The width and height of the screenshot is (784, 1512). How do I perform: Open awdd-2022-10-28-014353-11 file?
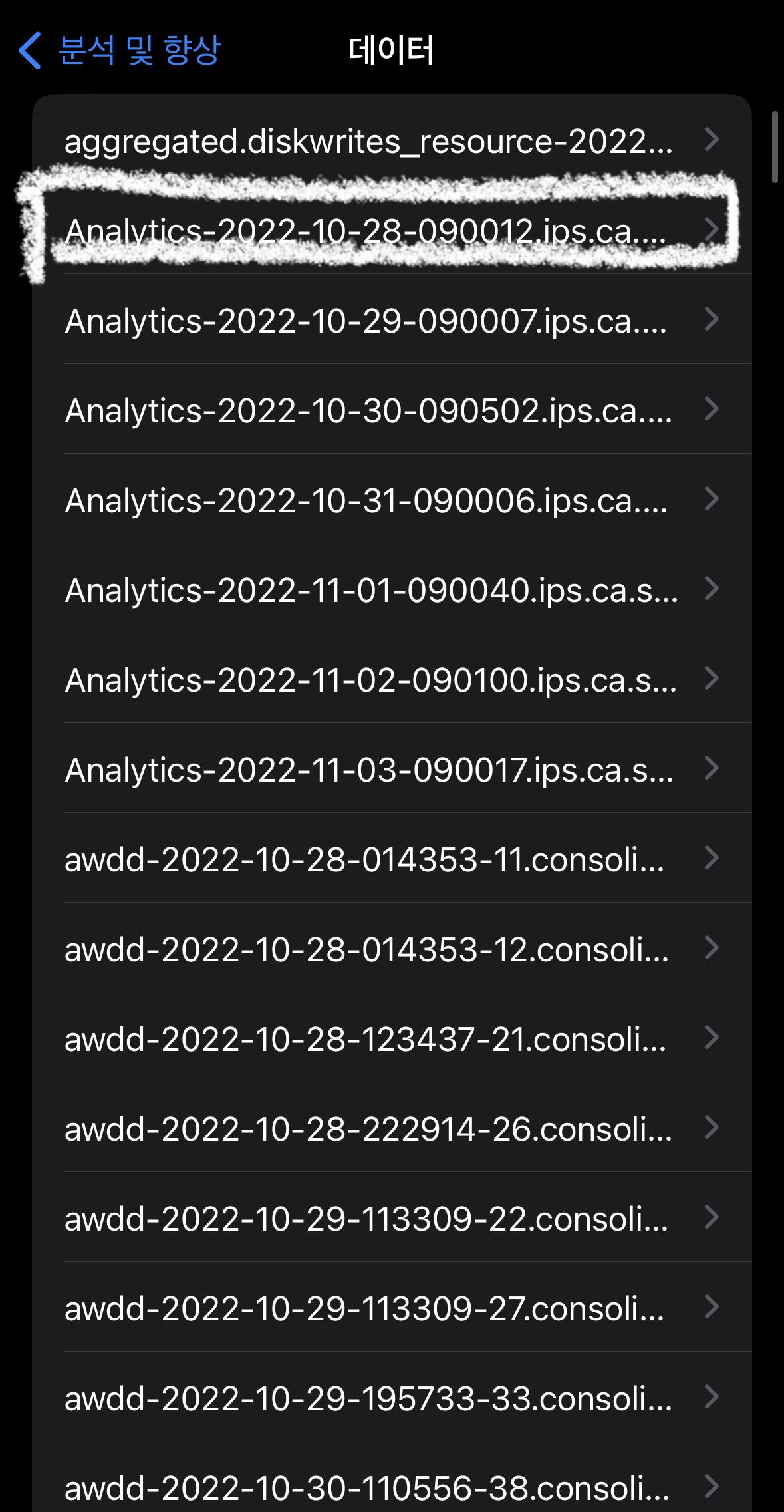392,857
